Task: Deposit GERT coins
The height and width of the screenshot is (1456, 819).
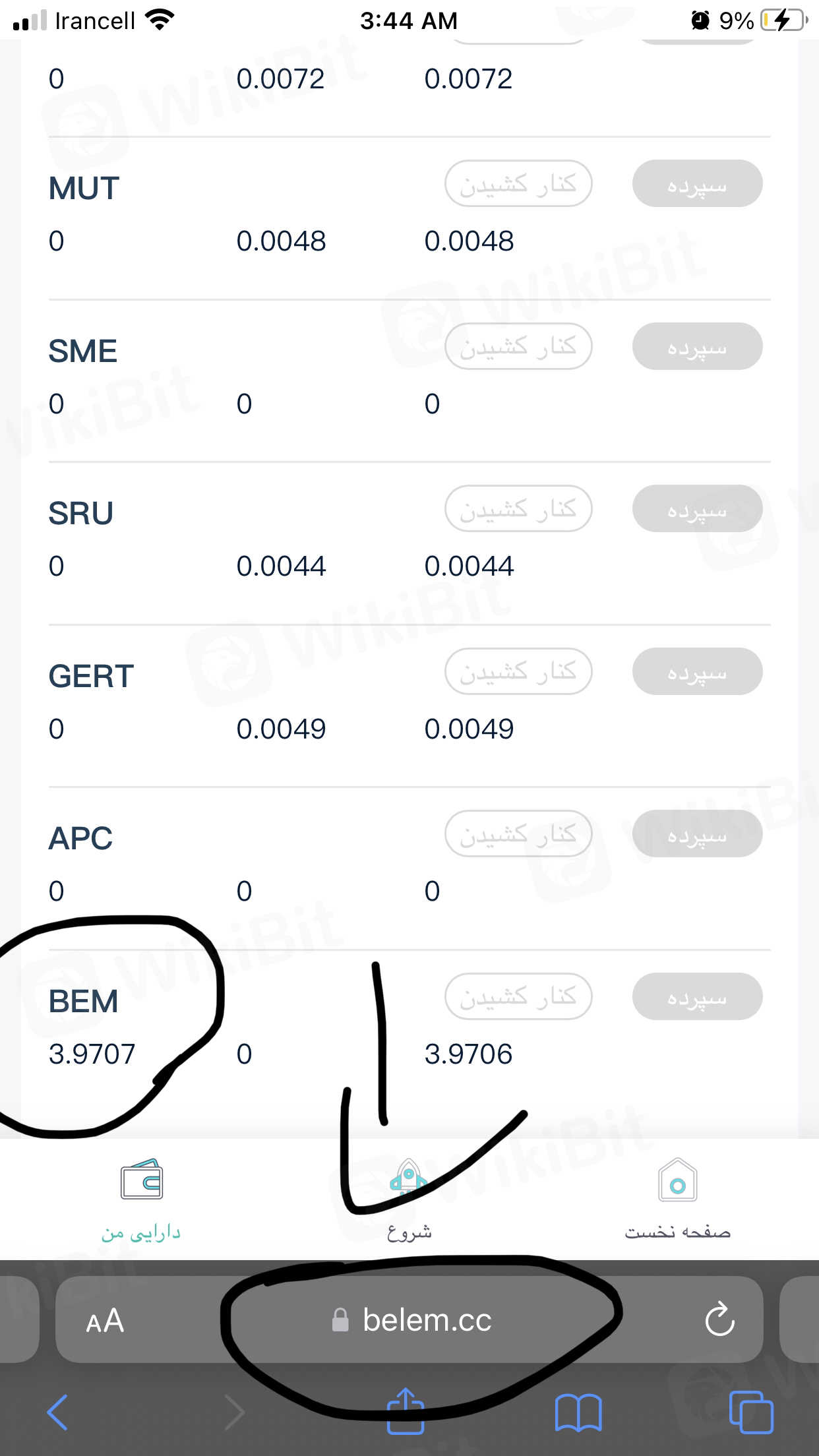Action: 697,671
